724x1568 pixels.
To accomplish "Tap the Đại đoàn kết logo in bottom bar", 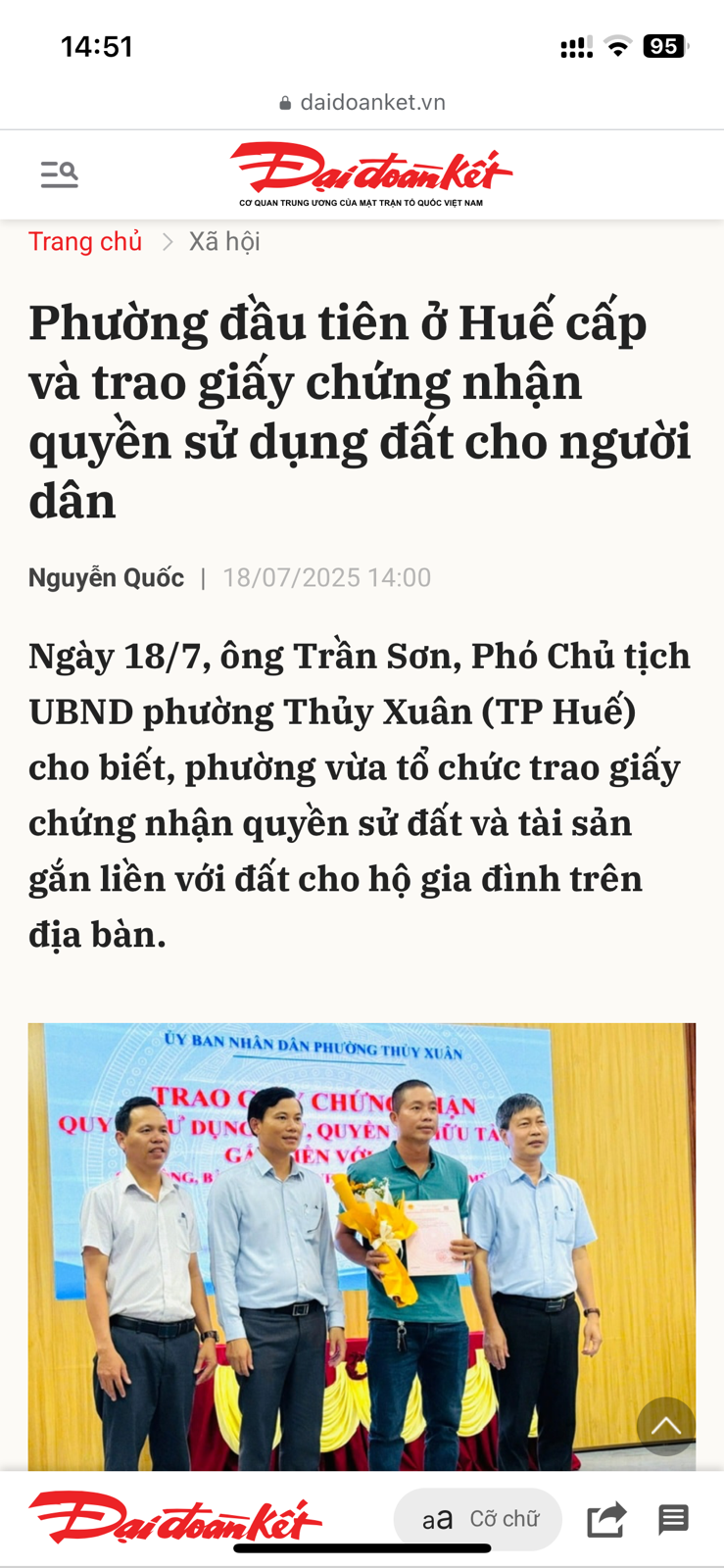I will tap(175, 1519).
